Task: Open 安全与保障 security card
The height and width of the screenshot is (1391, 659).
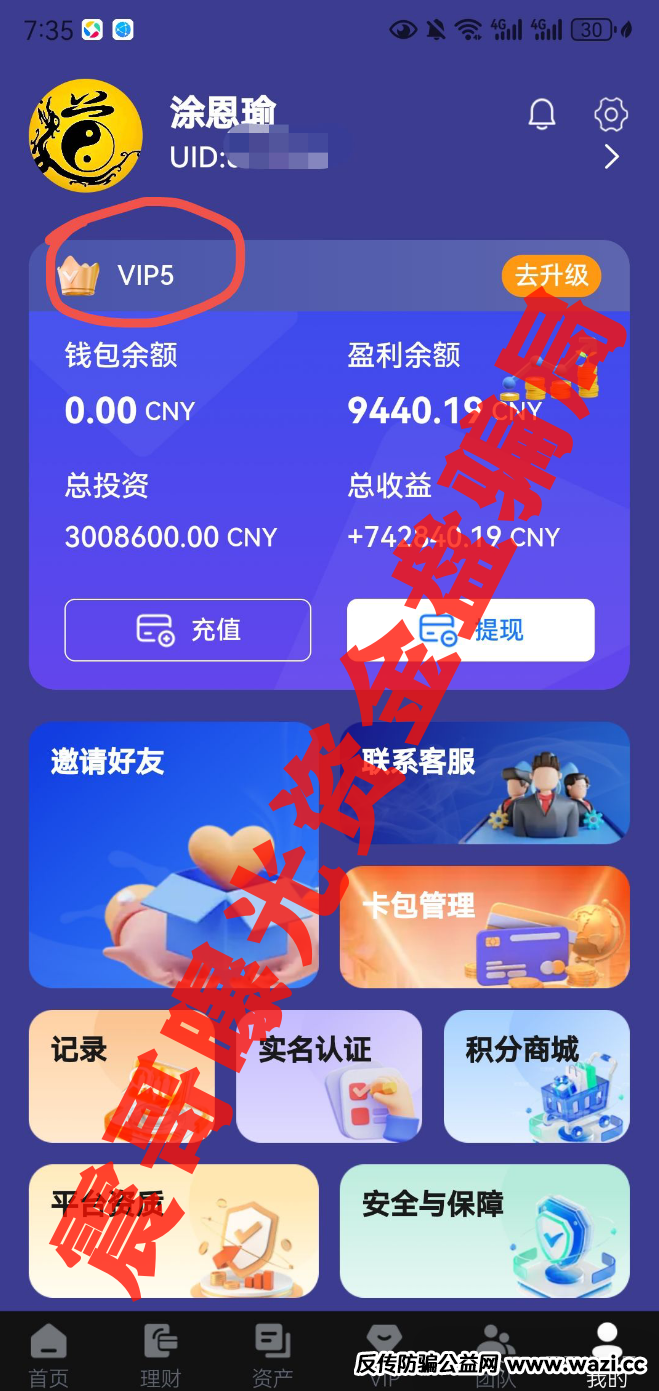Action: click(x=485, y=1231)
